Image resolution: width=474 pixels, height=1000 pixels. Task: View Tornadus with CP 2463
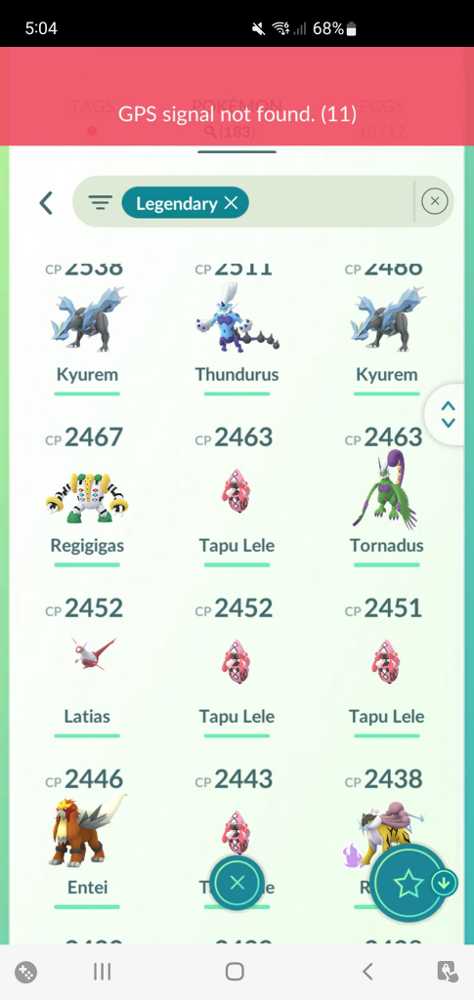[386, 496]
